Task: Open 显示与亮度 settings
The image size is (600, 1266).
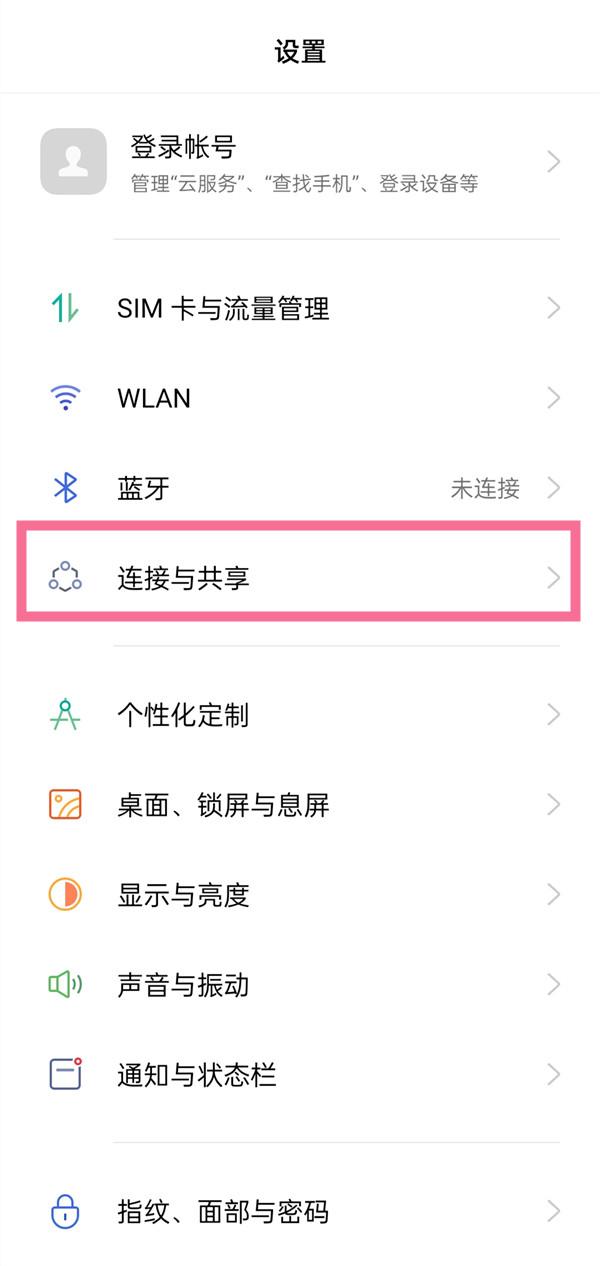Action: click(300, 895)
